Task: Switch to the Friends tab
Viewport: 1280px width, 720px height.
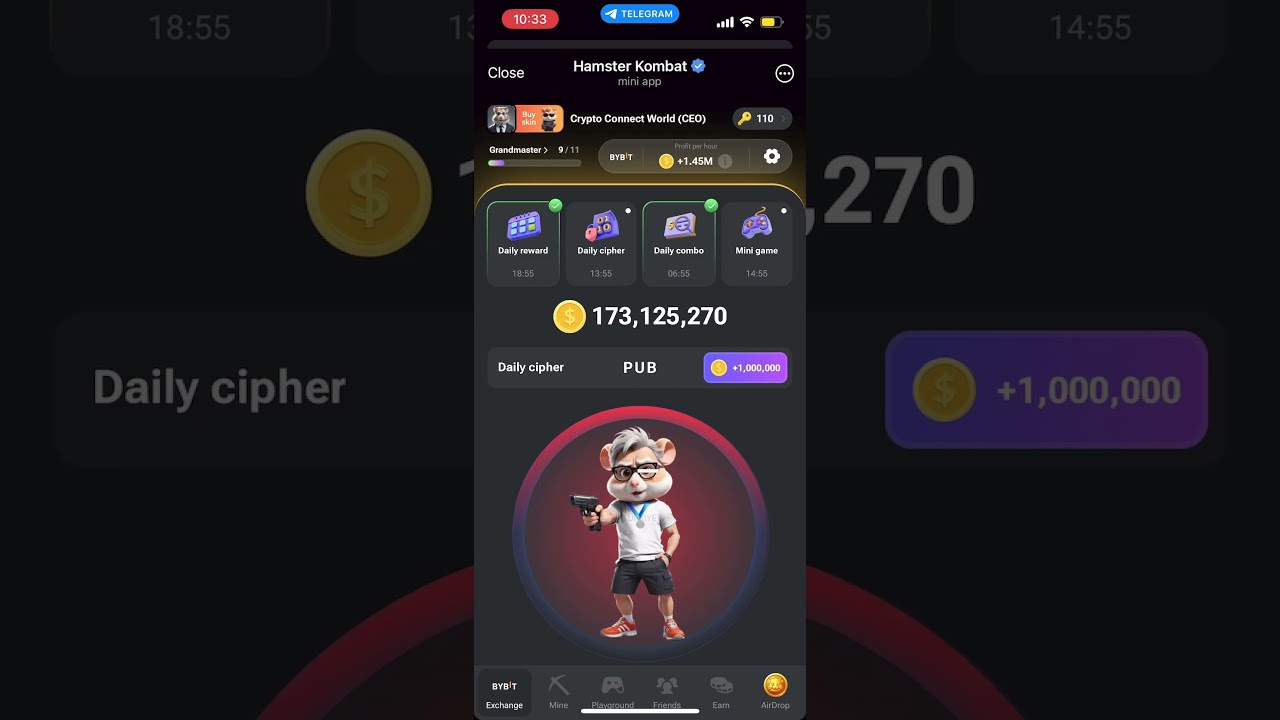Action: pyautogui.click(x=667, y=692)
